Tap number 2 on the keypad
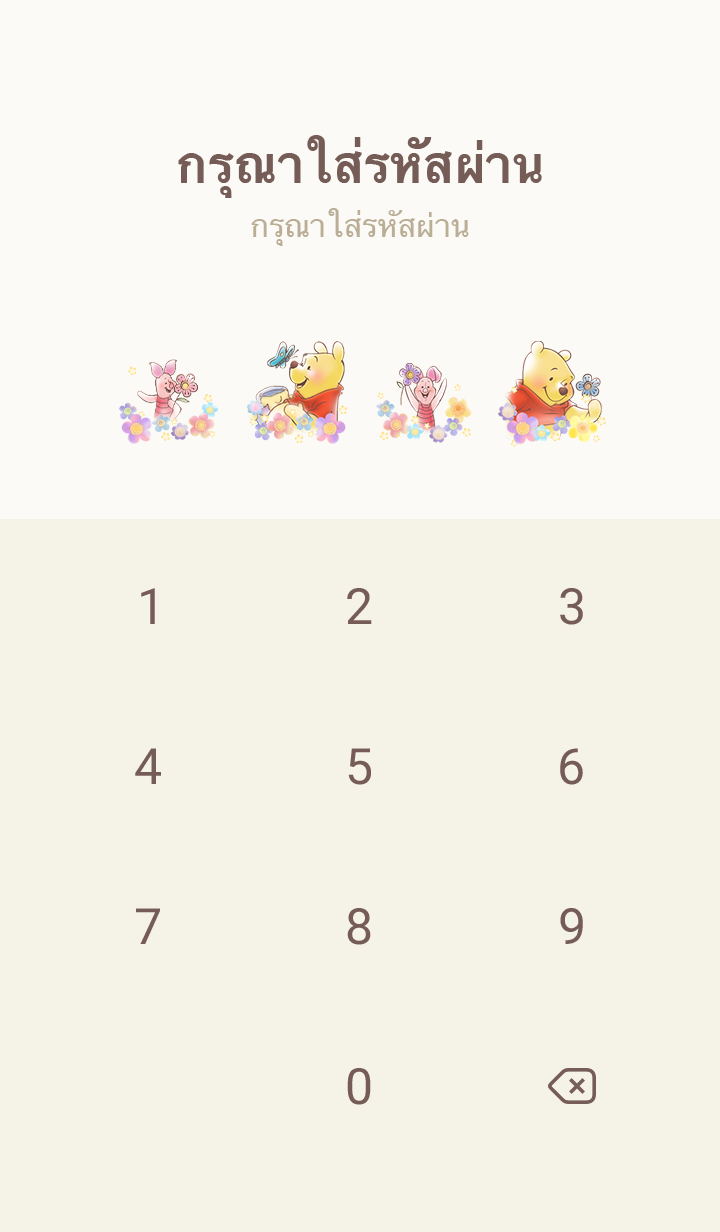The width and height of the screenshot is (720, 1232). point(359,607)
